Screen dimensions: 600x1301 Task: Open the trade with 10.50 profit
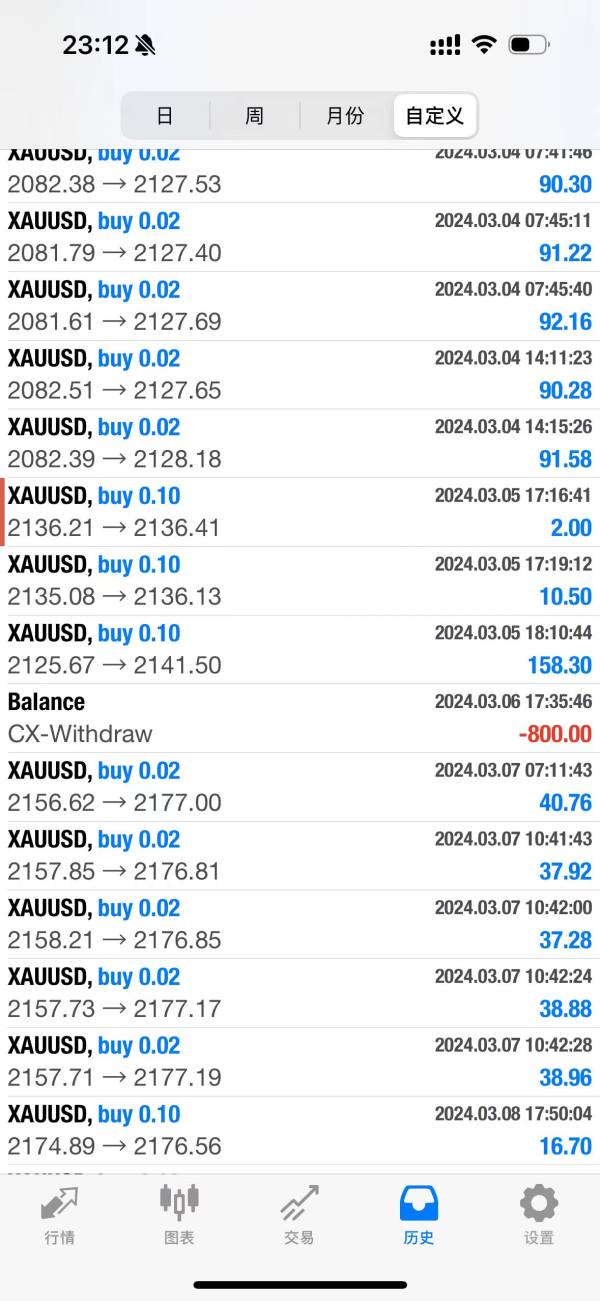point(300,581)
